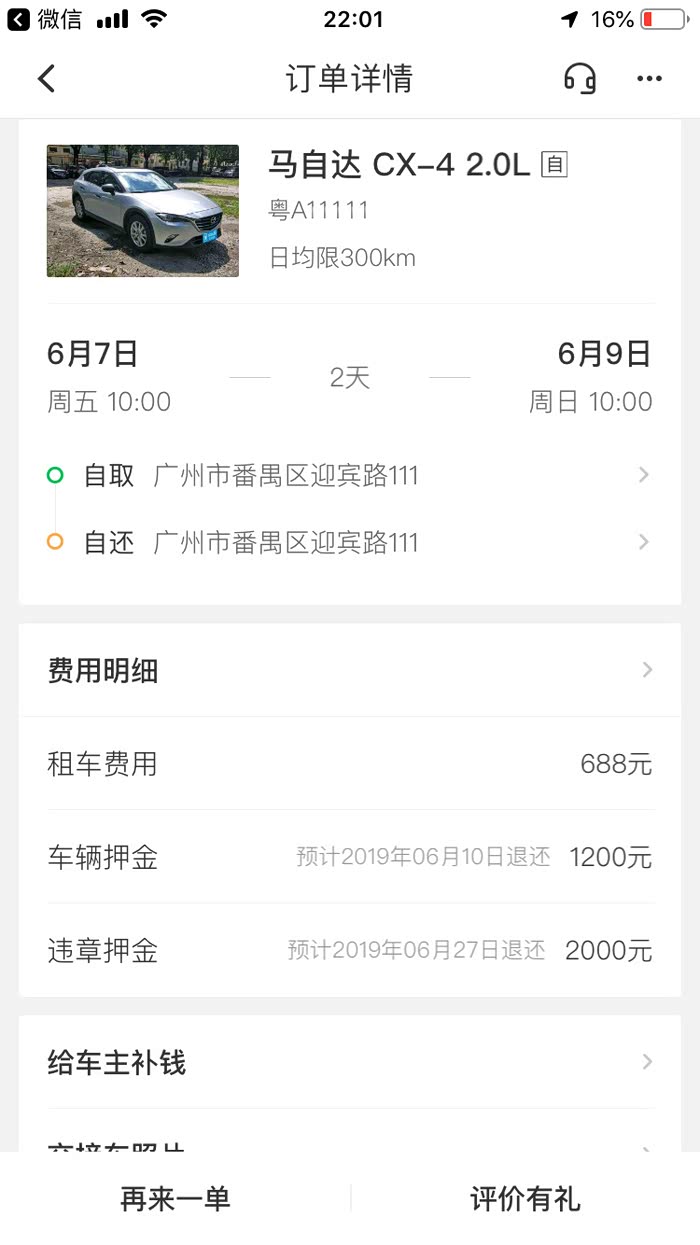Viewport: 700px width, 1245px height.
Task: Tap 再来一单 to reorder
Action: click(176, 1198)
